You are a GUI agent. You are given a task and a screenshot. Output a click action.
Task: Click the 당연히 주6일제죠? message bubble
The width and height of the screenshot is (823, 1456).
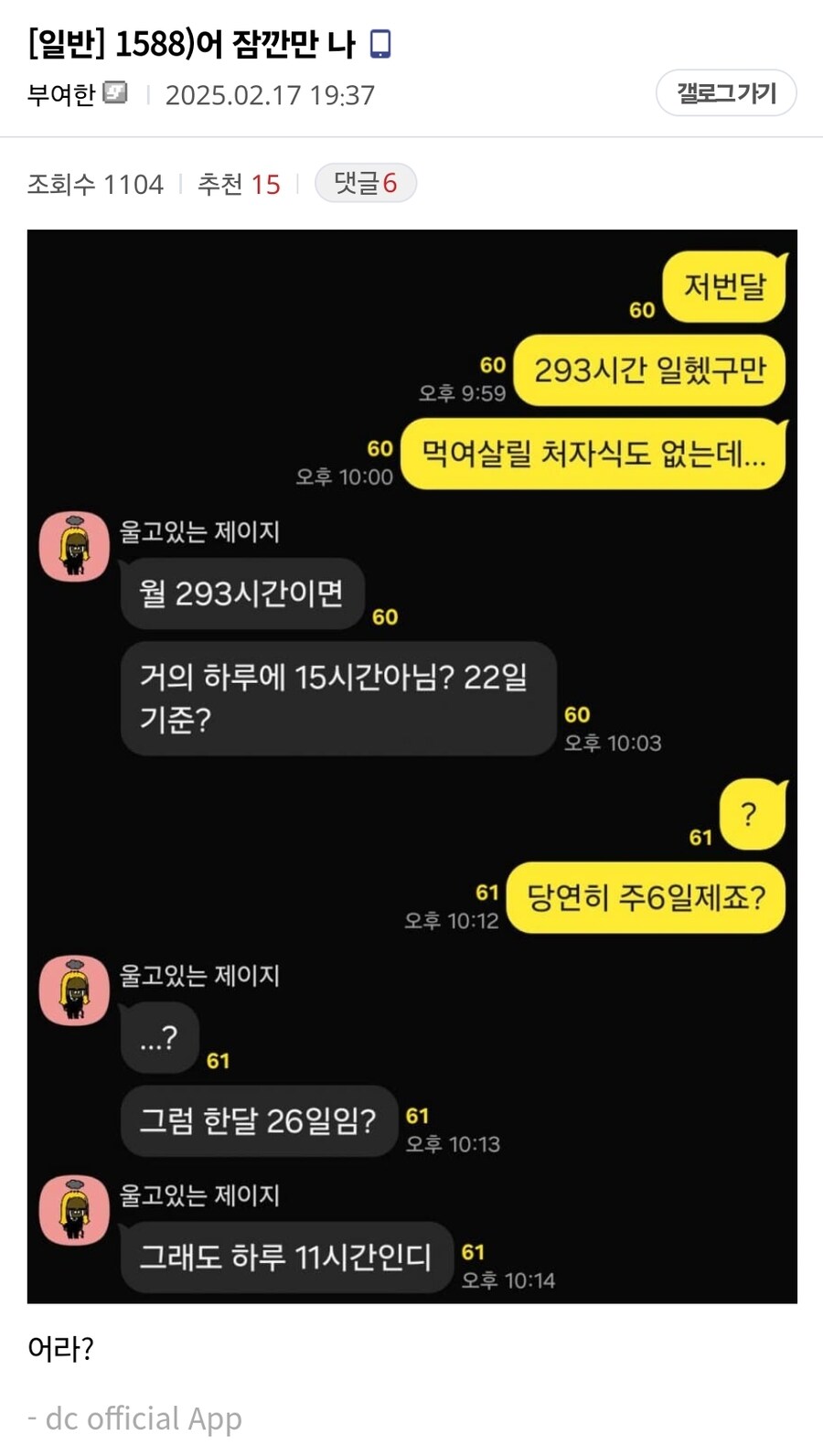[x=646, y=898]
